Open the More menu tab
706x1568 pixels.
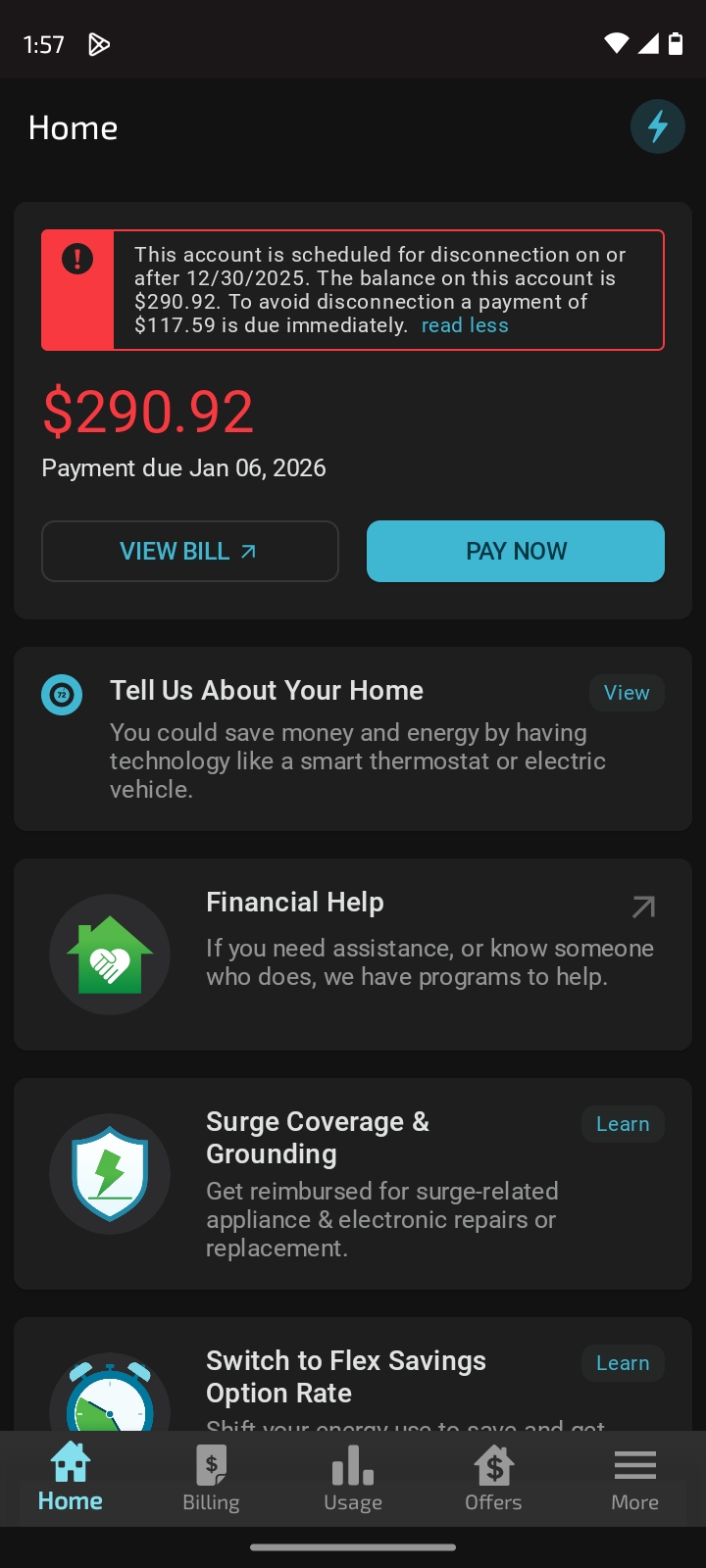[634, 1479]
